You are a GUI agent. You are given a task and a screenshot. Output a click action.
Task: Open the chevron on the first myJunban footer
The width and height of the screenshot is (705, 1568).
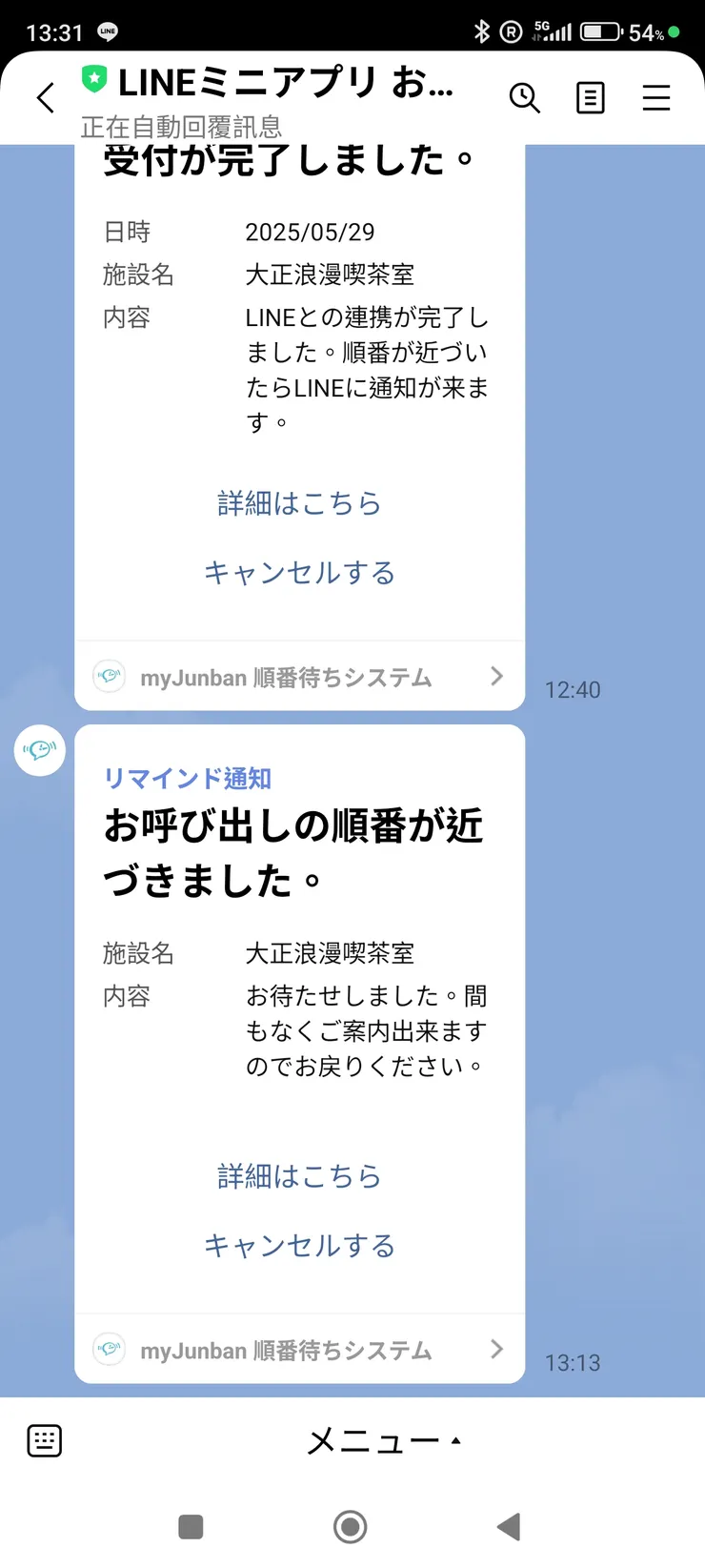[x=496, y=676]
